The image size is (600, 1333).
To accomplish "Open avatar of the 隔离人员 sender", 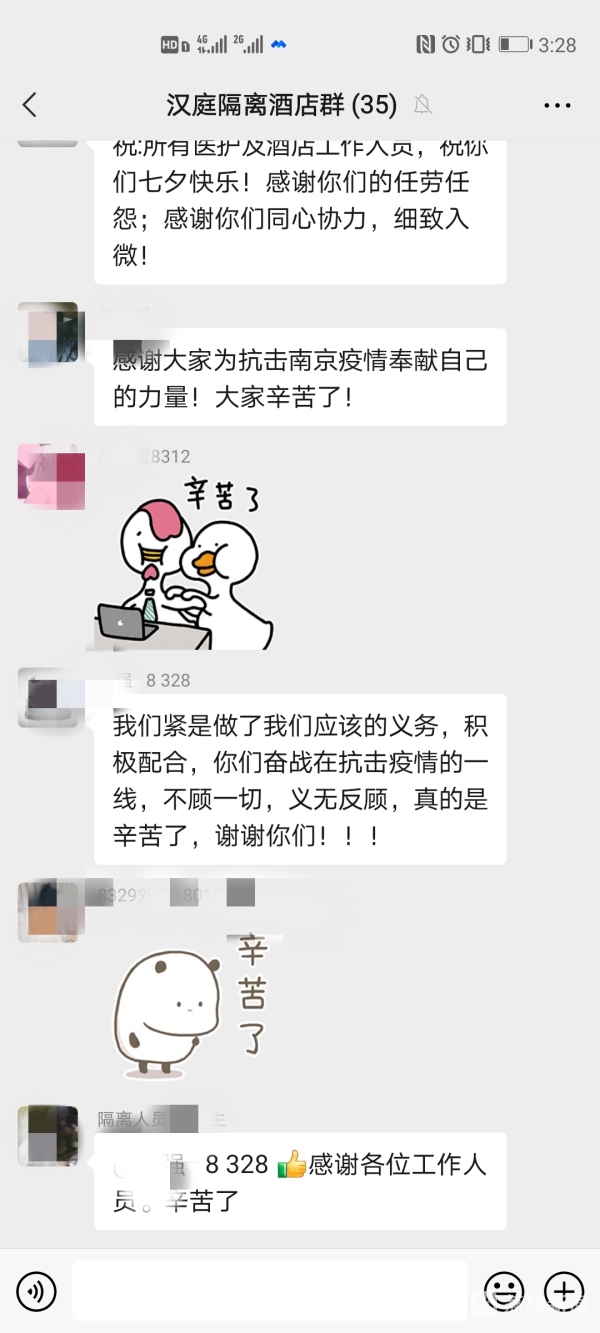I will 48,1135.
